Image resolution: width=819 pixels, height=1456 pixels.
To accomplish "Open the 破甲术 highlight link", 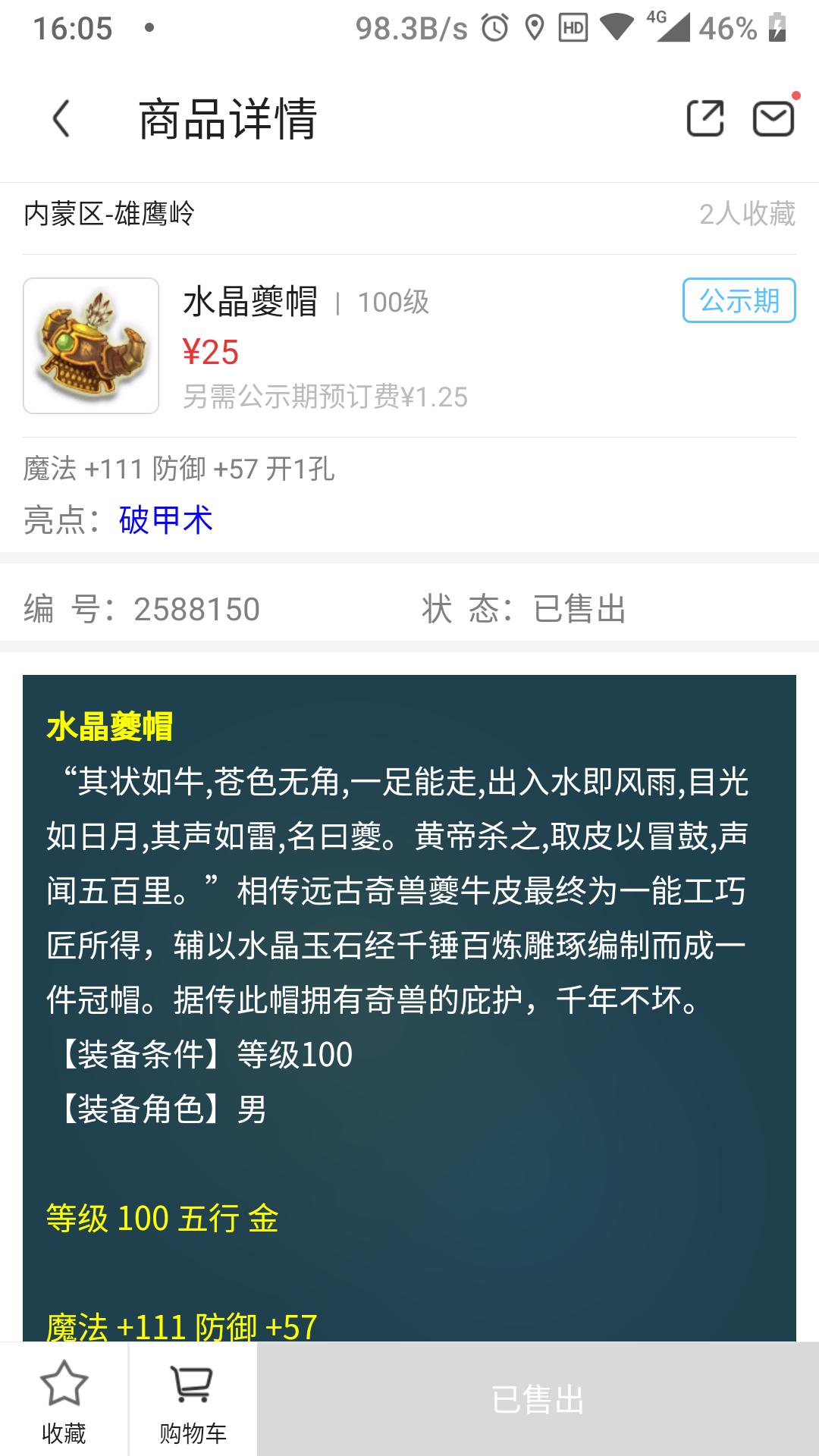I will click(x=165, y=520).
